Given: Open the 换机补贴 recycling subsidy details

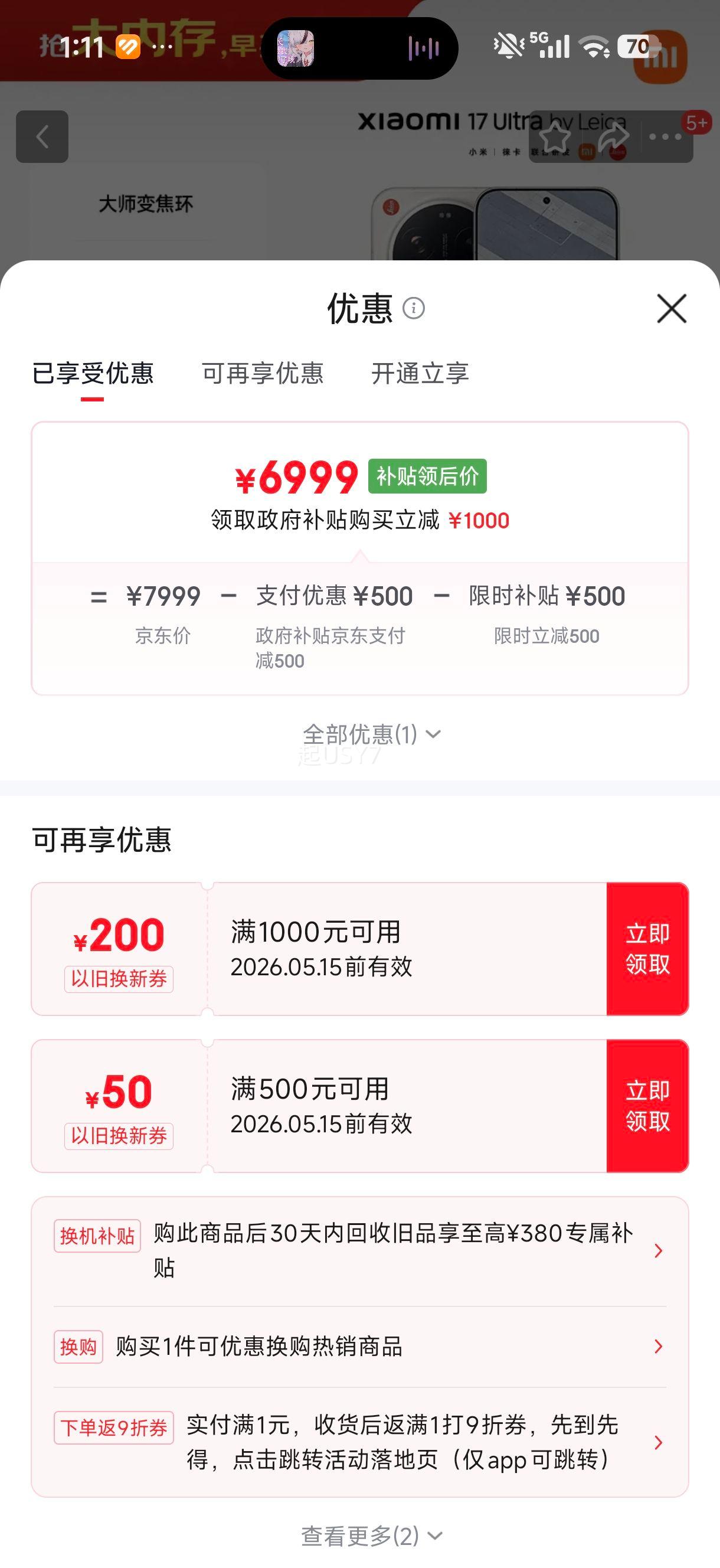Looking at the screenshot, I should click(x=359, y=1250).
